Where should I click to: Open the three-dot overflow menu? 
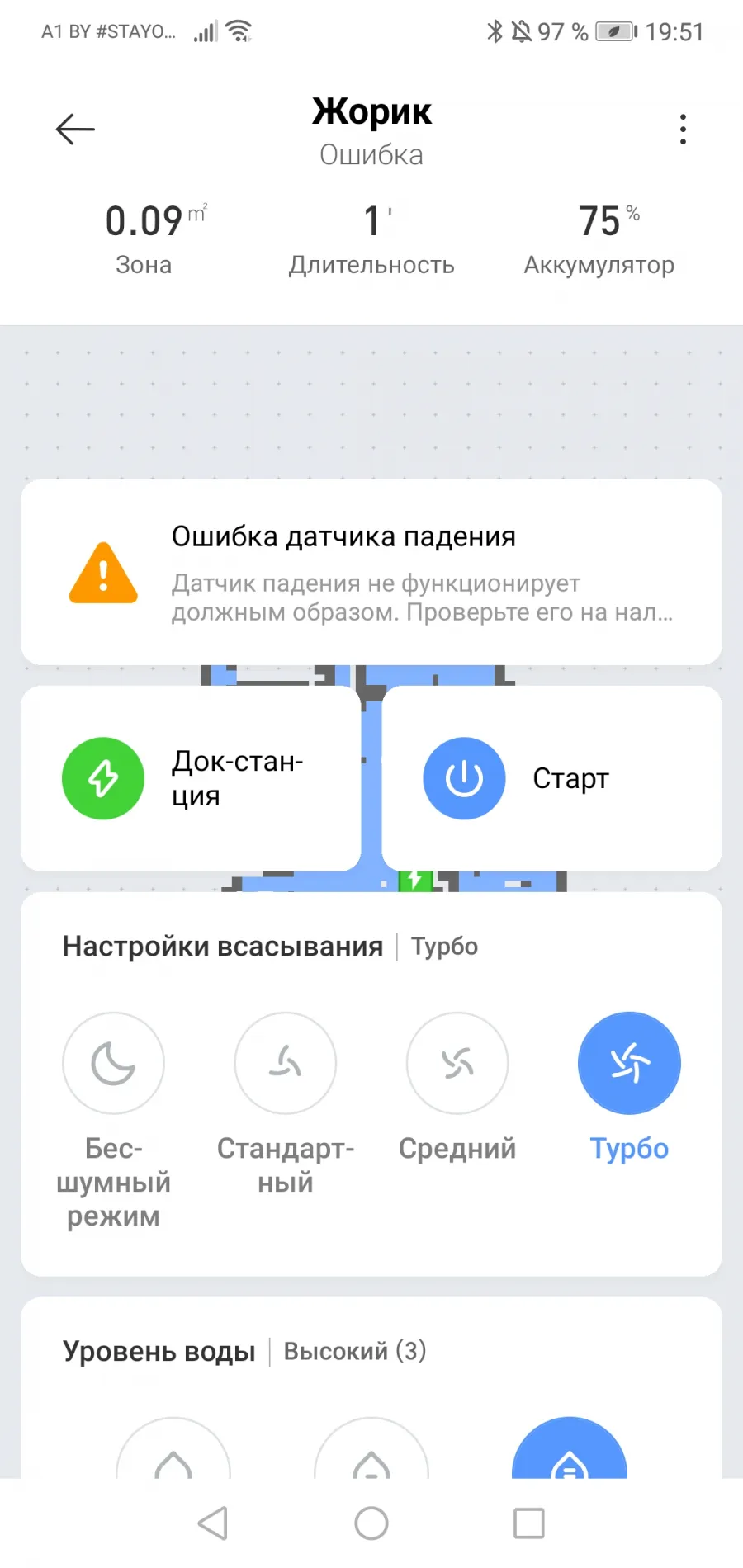point(683,130)
